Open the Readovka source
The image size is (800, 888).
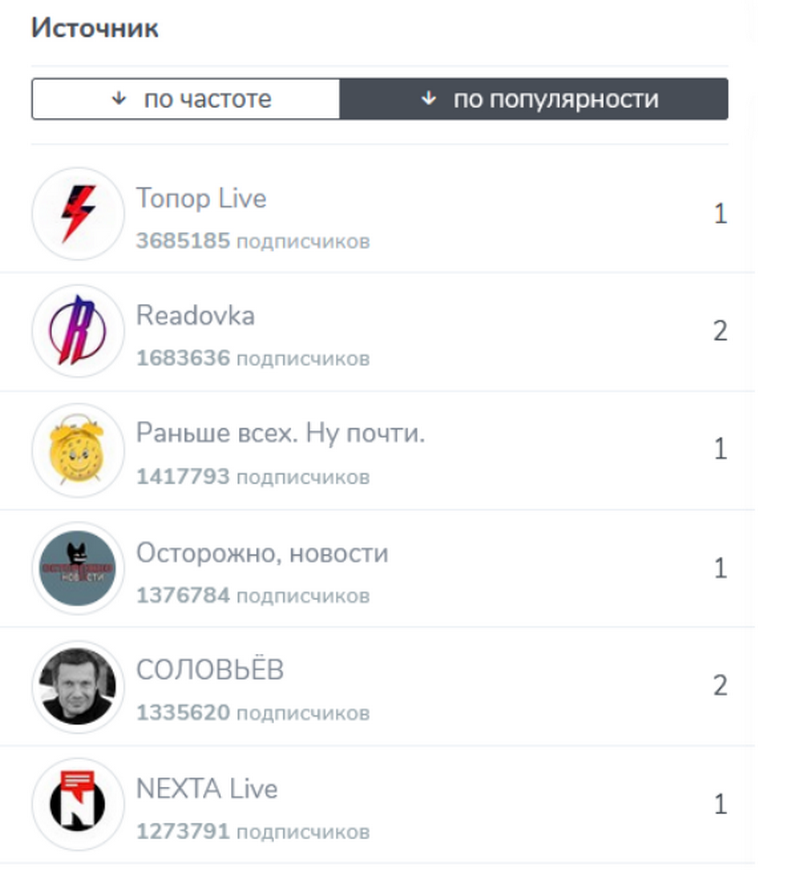click(195, 316)
